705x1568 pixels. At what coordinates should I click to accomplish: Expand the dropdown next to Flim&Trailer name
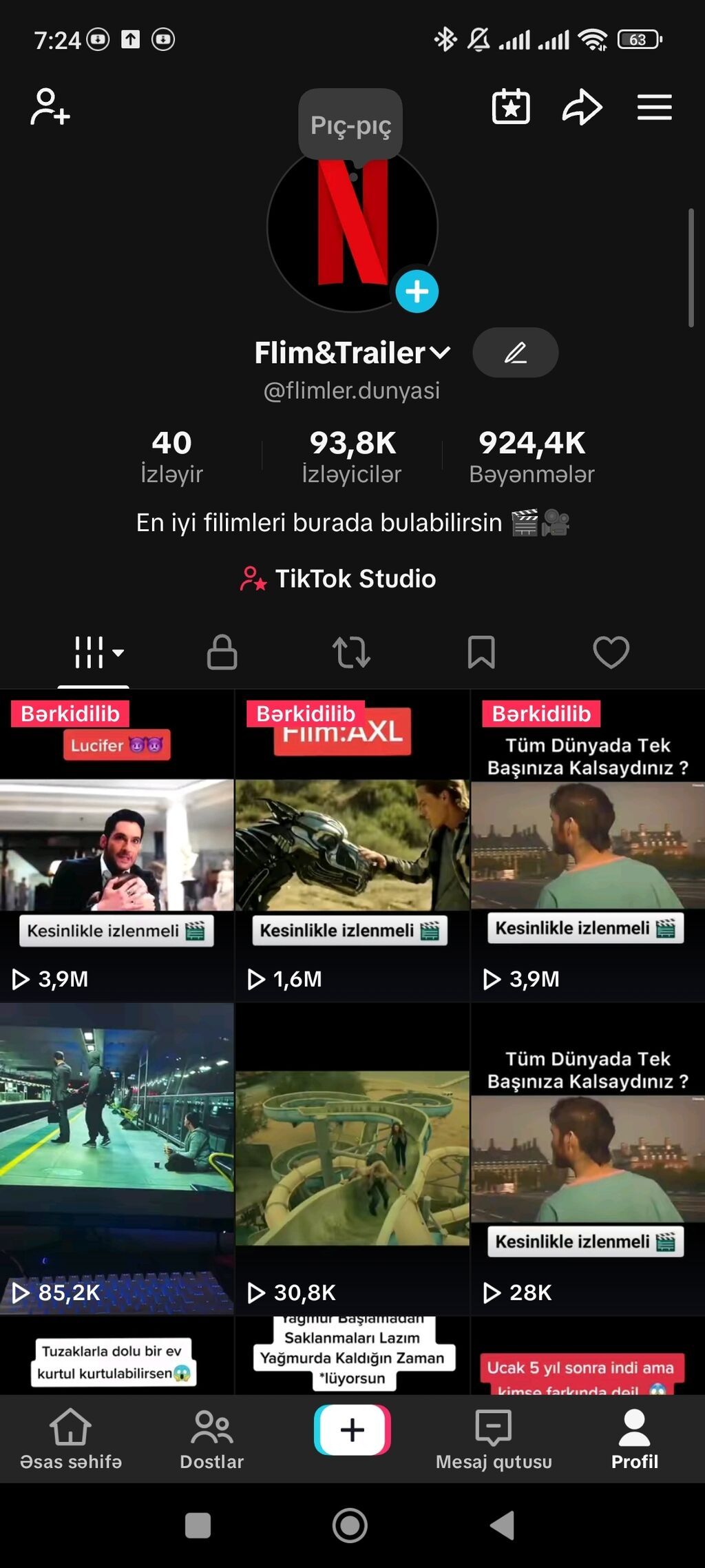pos(439,352)
